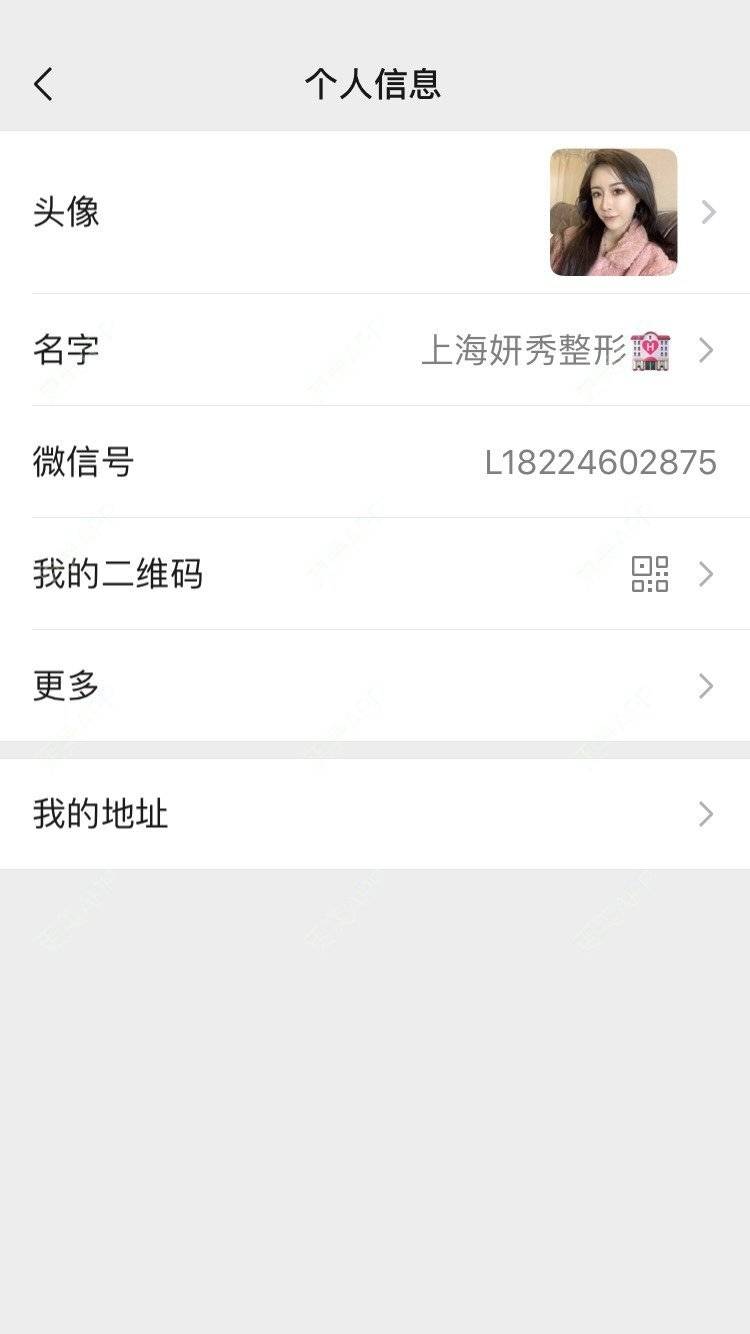Open the 头像 avatar row
750x1334 pixels.
(375, 212)
